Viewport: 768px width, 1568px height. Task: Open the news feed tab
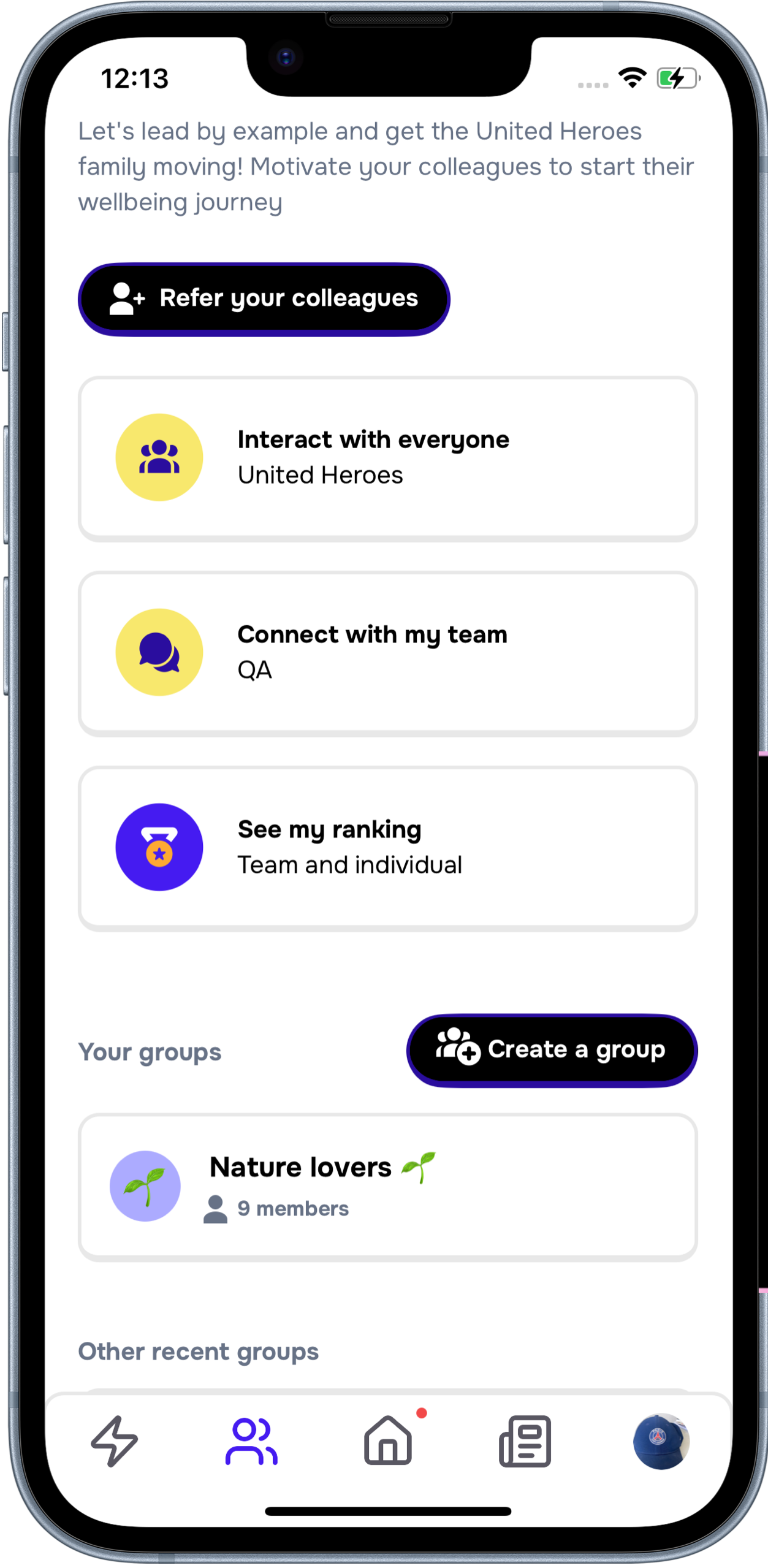click(525, 1441)
